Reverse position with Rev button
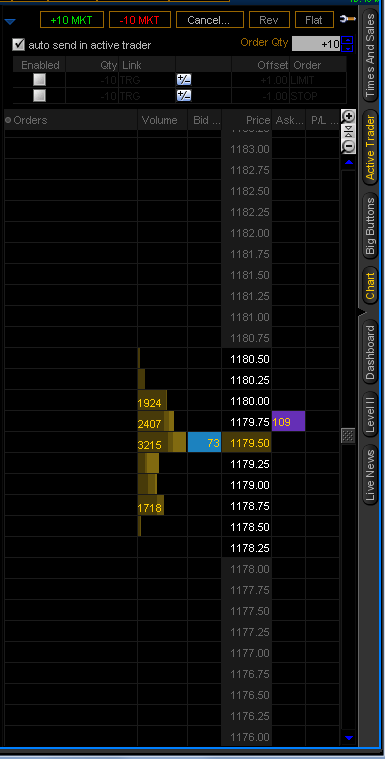The height and width of the screenshot is (759, 385). click(x=269, y=20)
